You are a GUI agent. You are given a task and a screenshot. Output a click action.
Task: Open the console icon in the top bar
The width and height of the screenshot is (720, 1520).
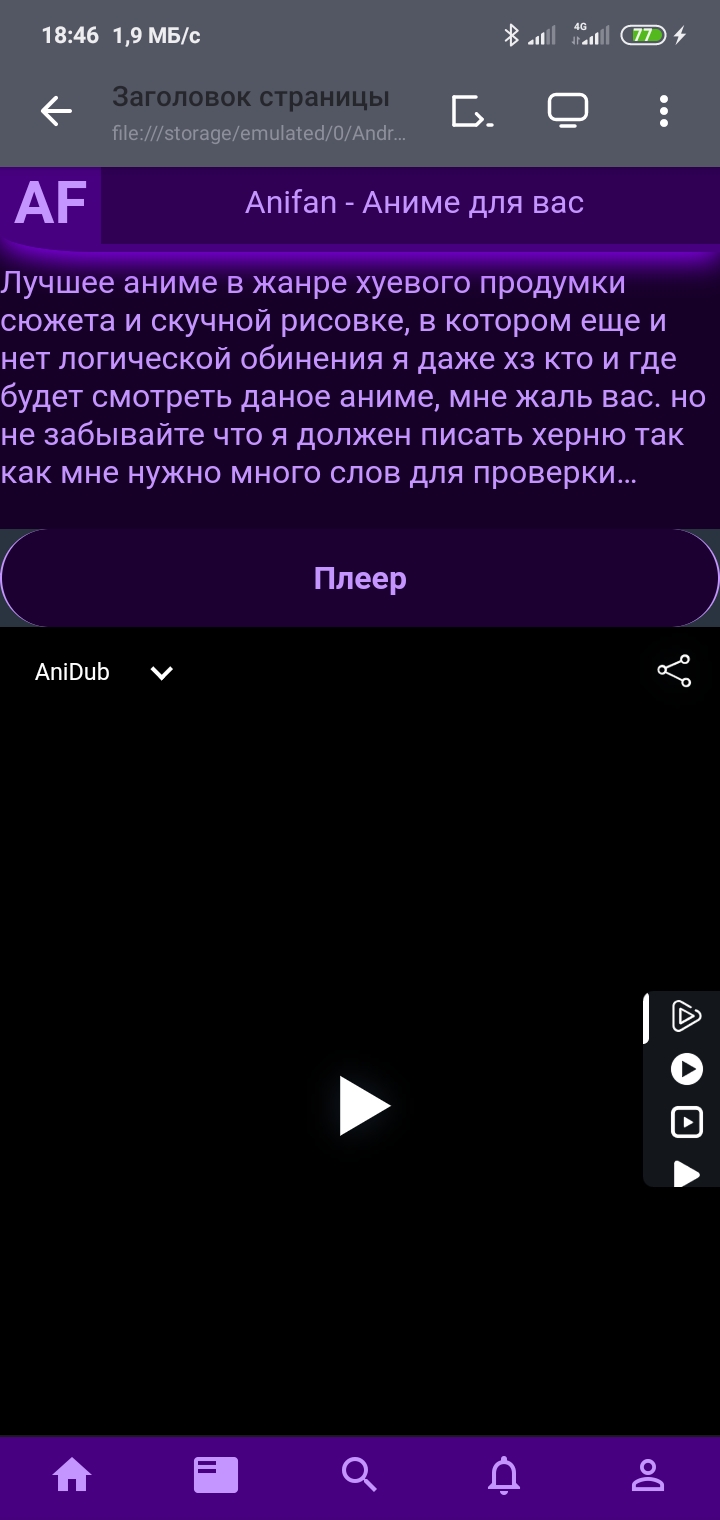pyautogui.click(x=471, y=111)
